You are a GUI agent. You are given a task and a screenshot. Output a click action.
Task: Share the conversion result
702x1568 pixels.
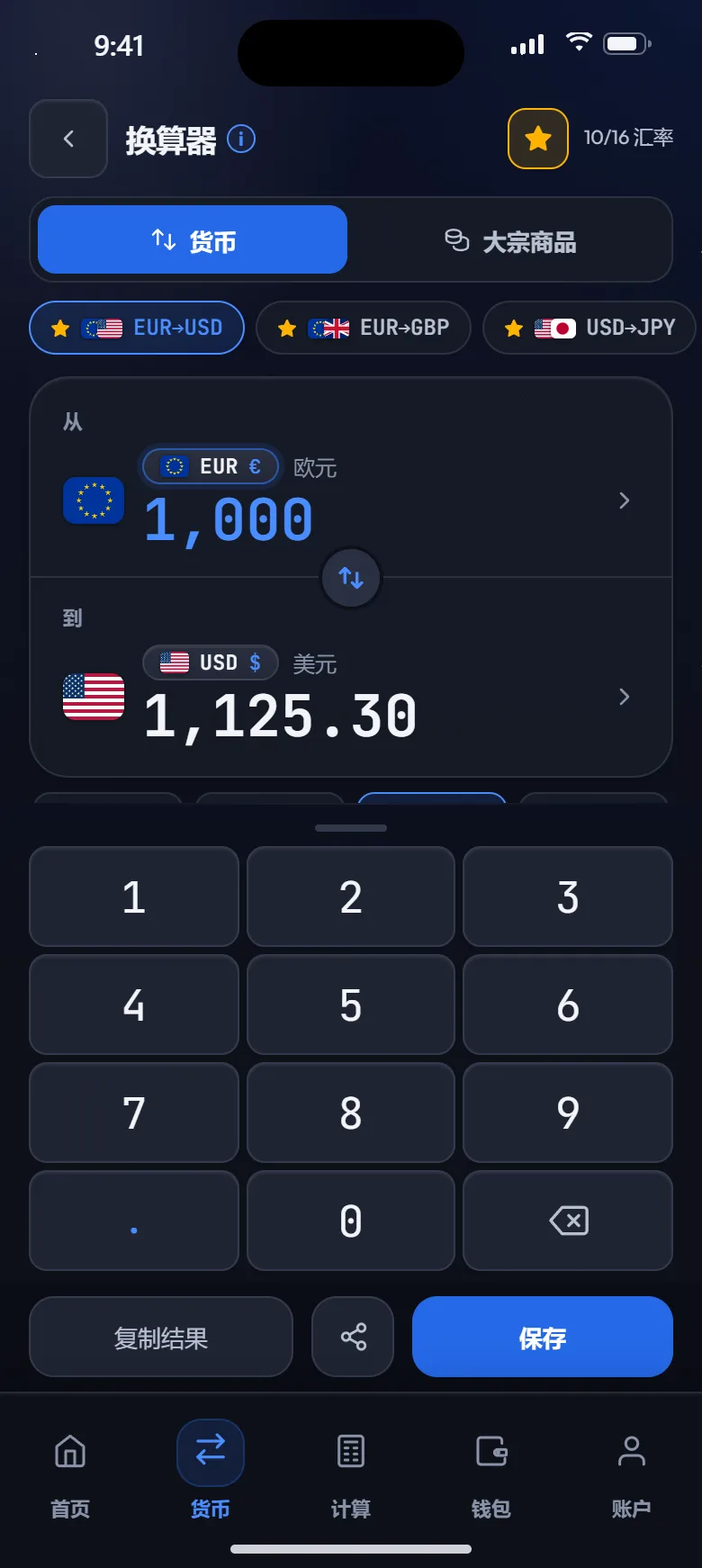[x=353, y=1337]
